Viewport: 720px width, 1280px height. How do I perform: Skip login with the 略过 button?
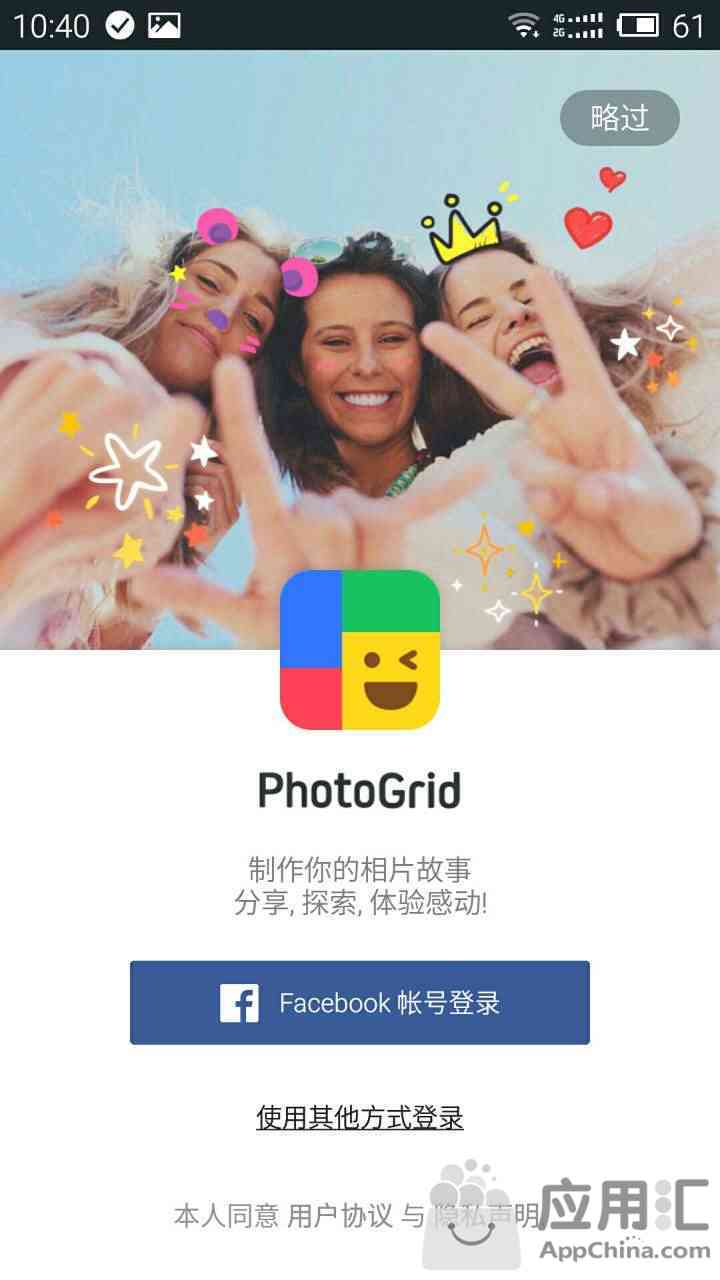(619, 118)
